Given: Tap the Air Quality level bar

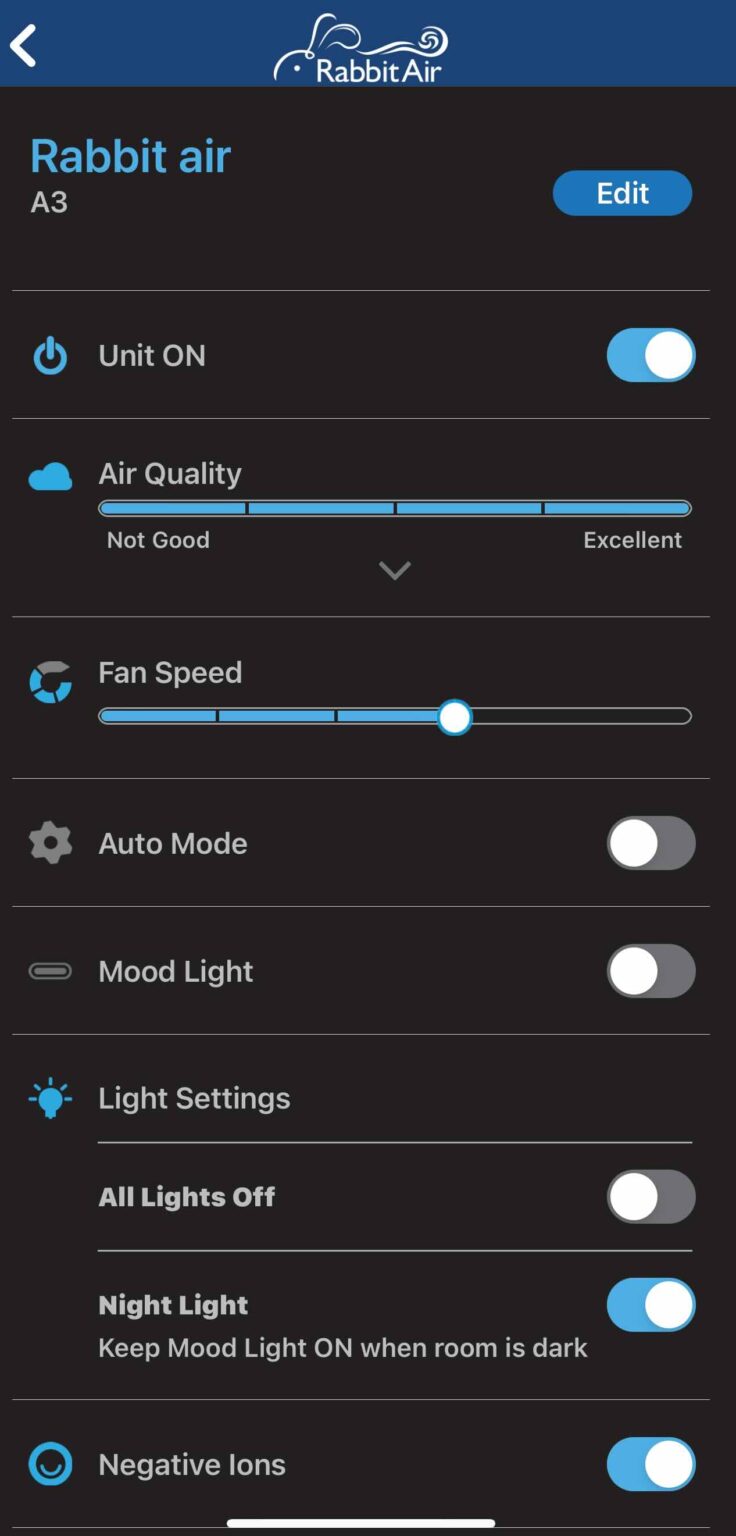Looking at the screenshot, I should click(394, 508).
